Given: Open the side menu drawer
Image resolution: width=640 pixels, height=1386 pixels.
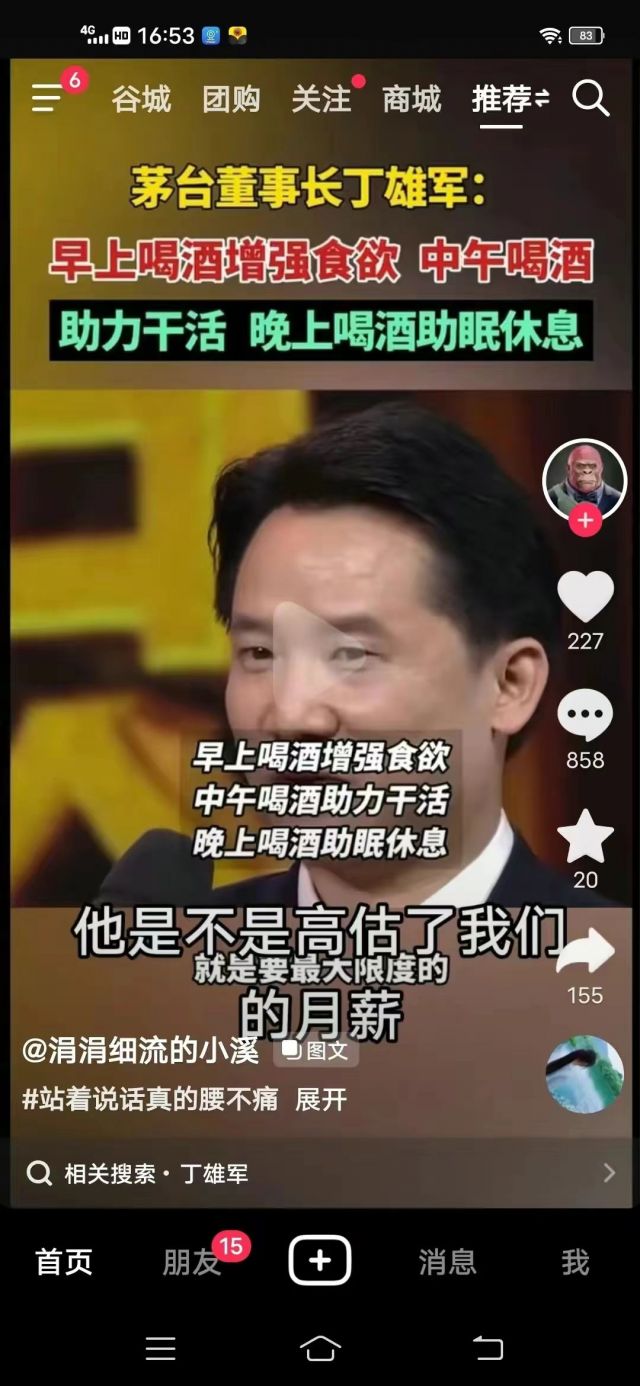Looking at the screenshot, I should (x=48, y=98).
